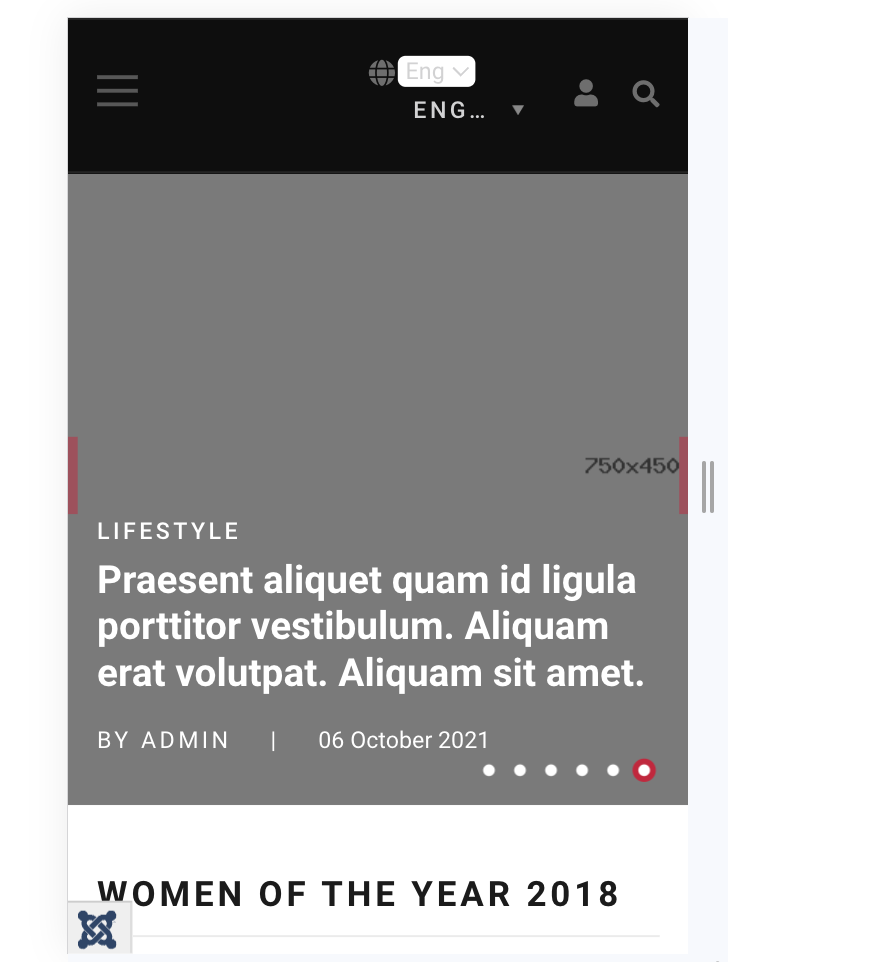Jump to the third slide dot
The height and width of the screenshot is (962, 894).
point(551,770)
